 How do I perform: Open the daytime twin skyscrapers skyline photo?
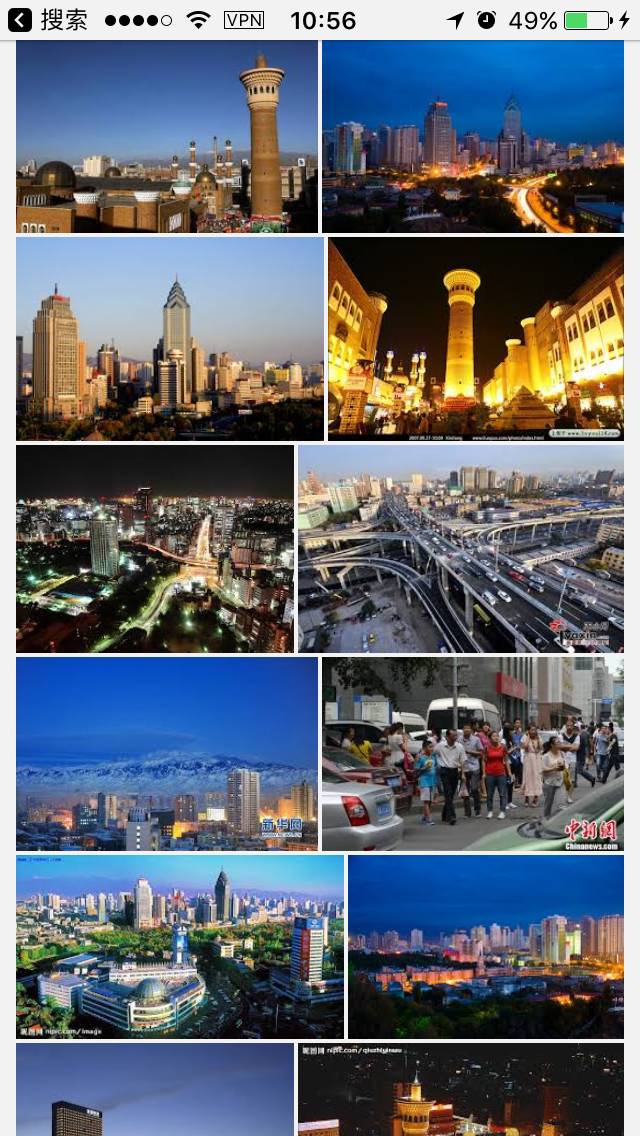[169, 338]
